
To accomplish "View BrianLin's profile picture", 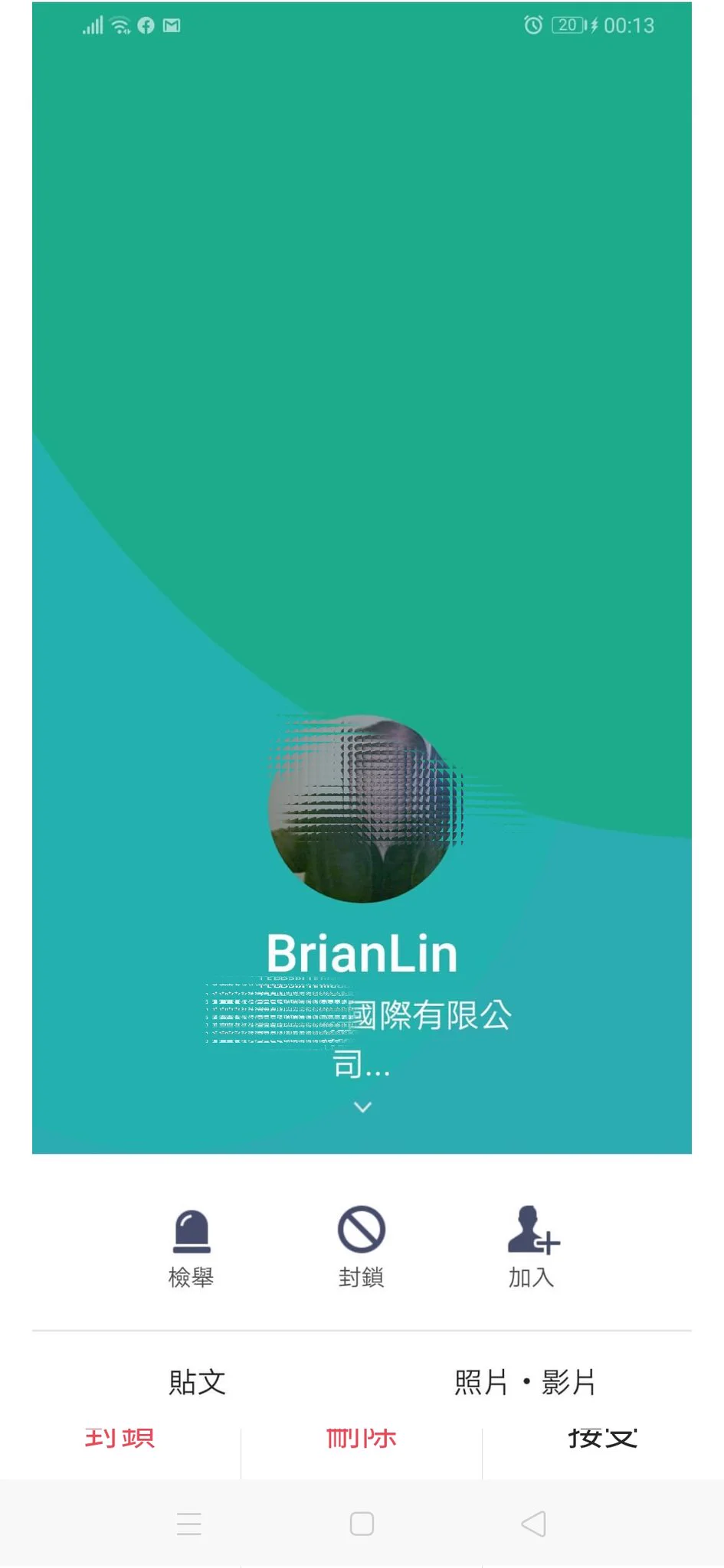I will click(362, 808).
